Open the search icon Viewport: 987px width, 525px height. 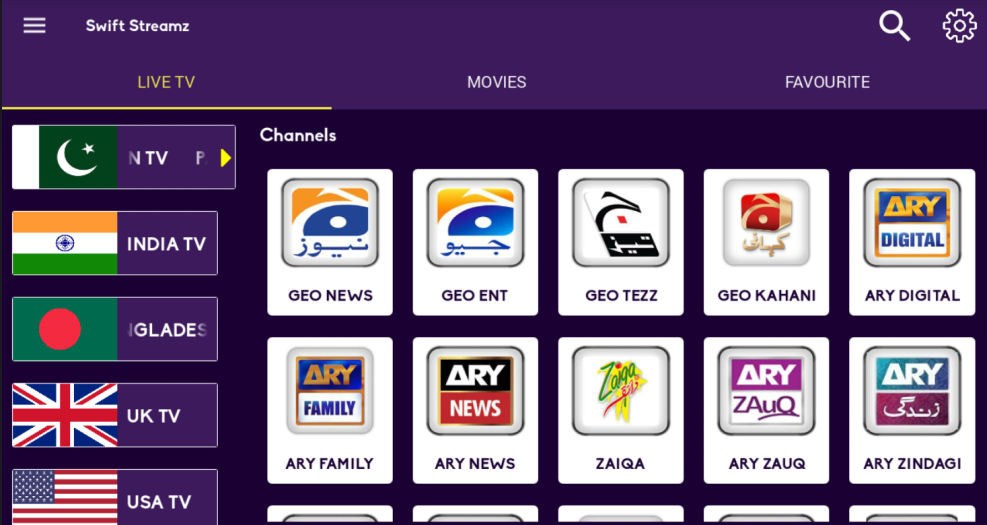click(x=894, y=26)
